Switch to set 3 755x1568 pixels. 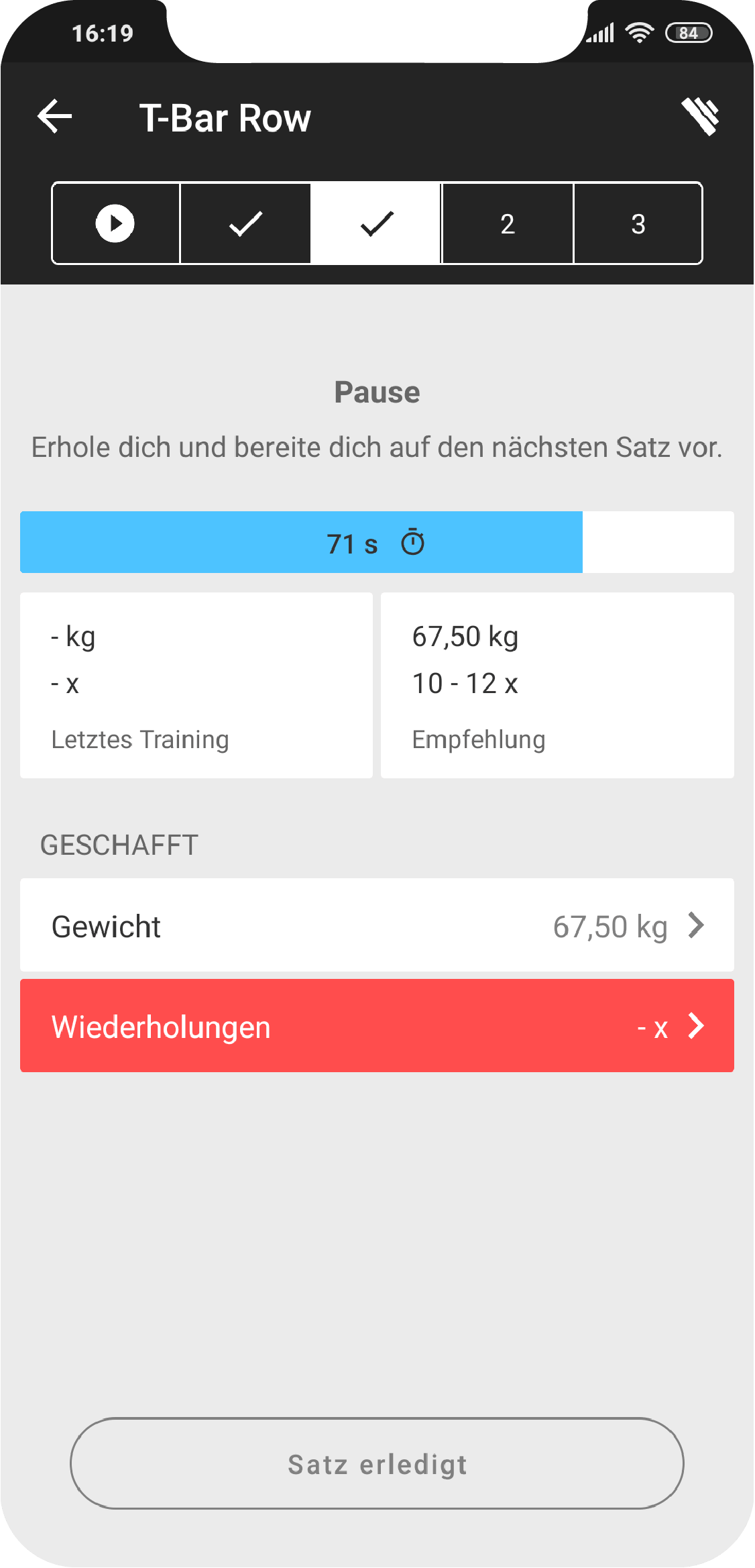point(638,223)
